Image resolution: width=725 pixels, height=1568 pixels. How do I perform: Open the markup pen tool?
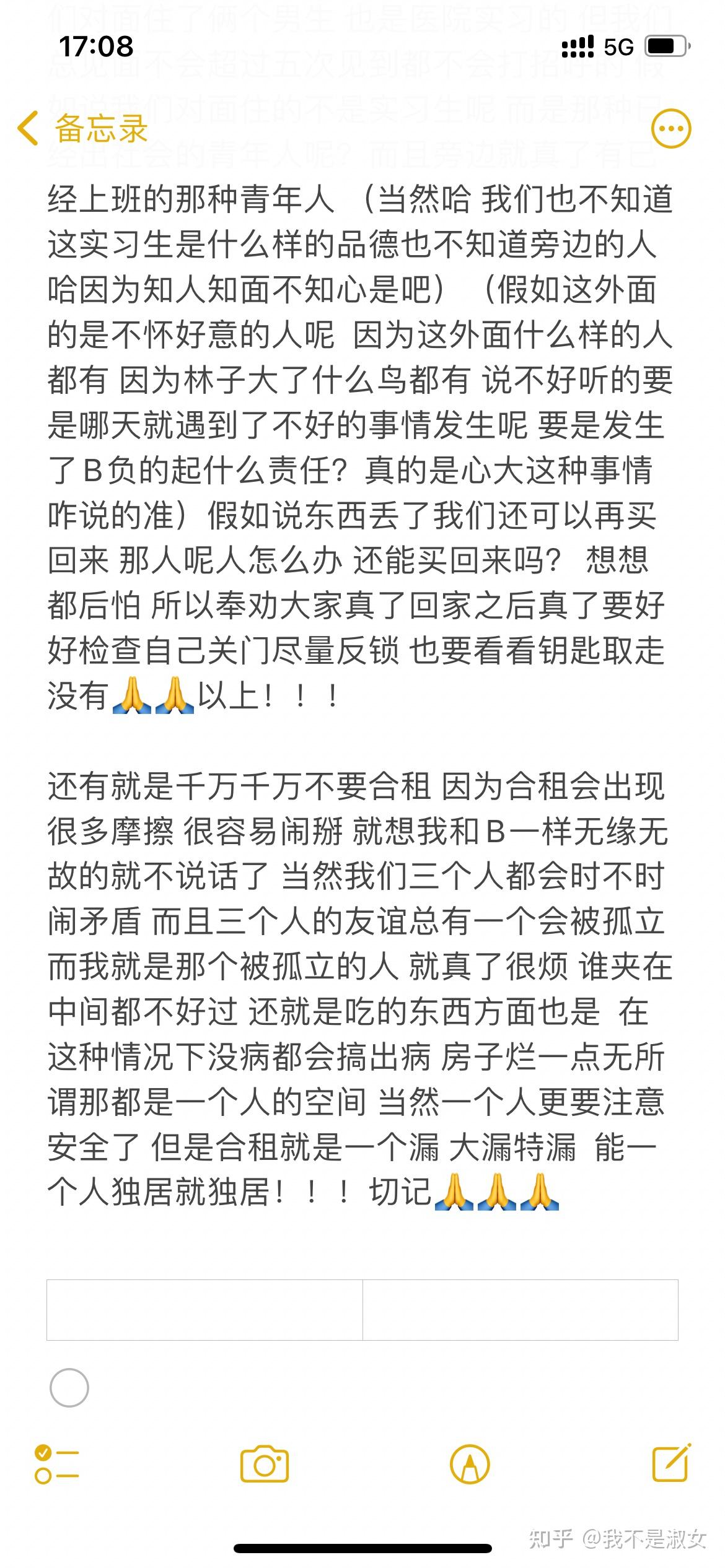(470, 1464)
